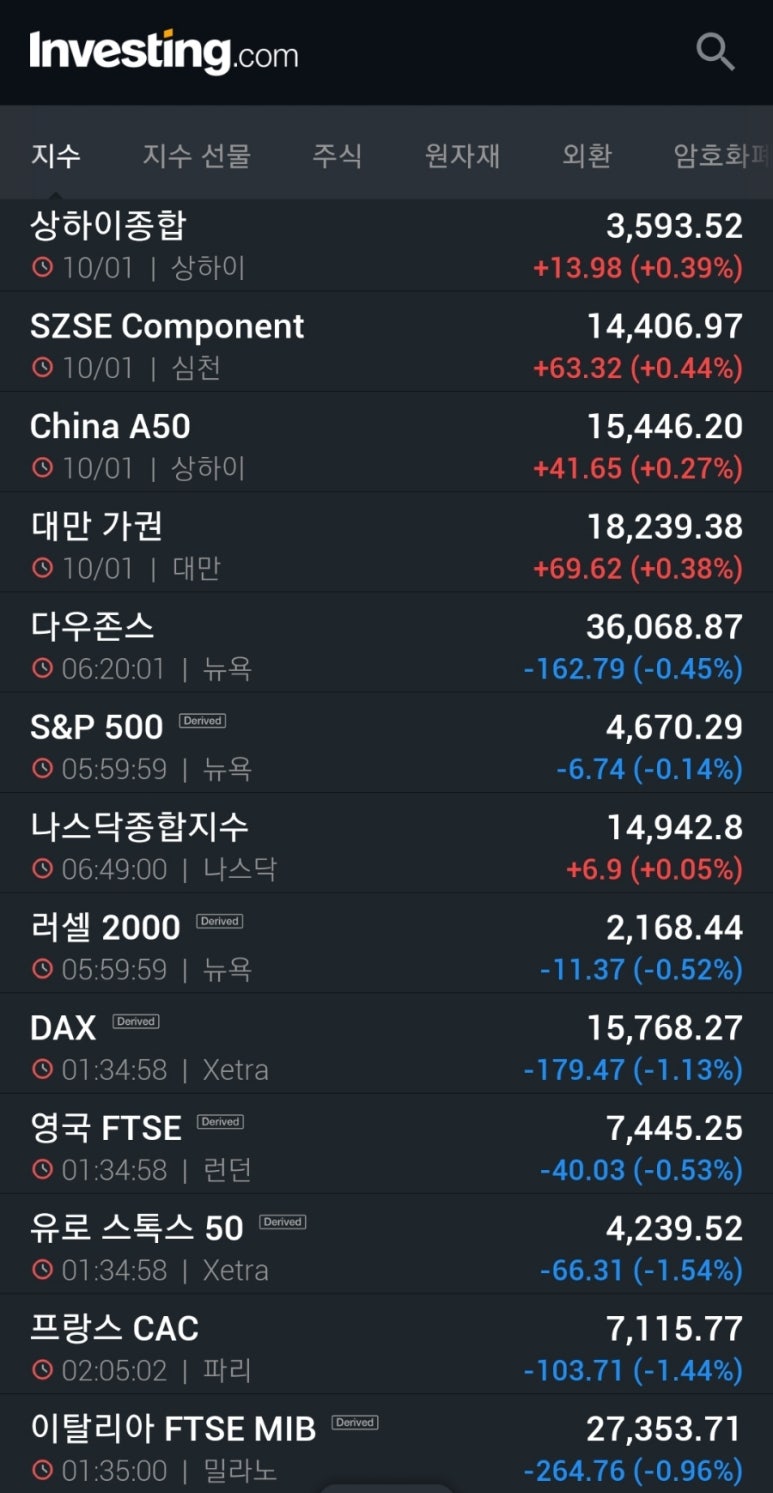The width and height of the screenshot is (773, 1493).
Task: Open the 영국 FTSE index
Action: pos(386,1144)
